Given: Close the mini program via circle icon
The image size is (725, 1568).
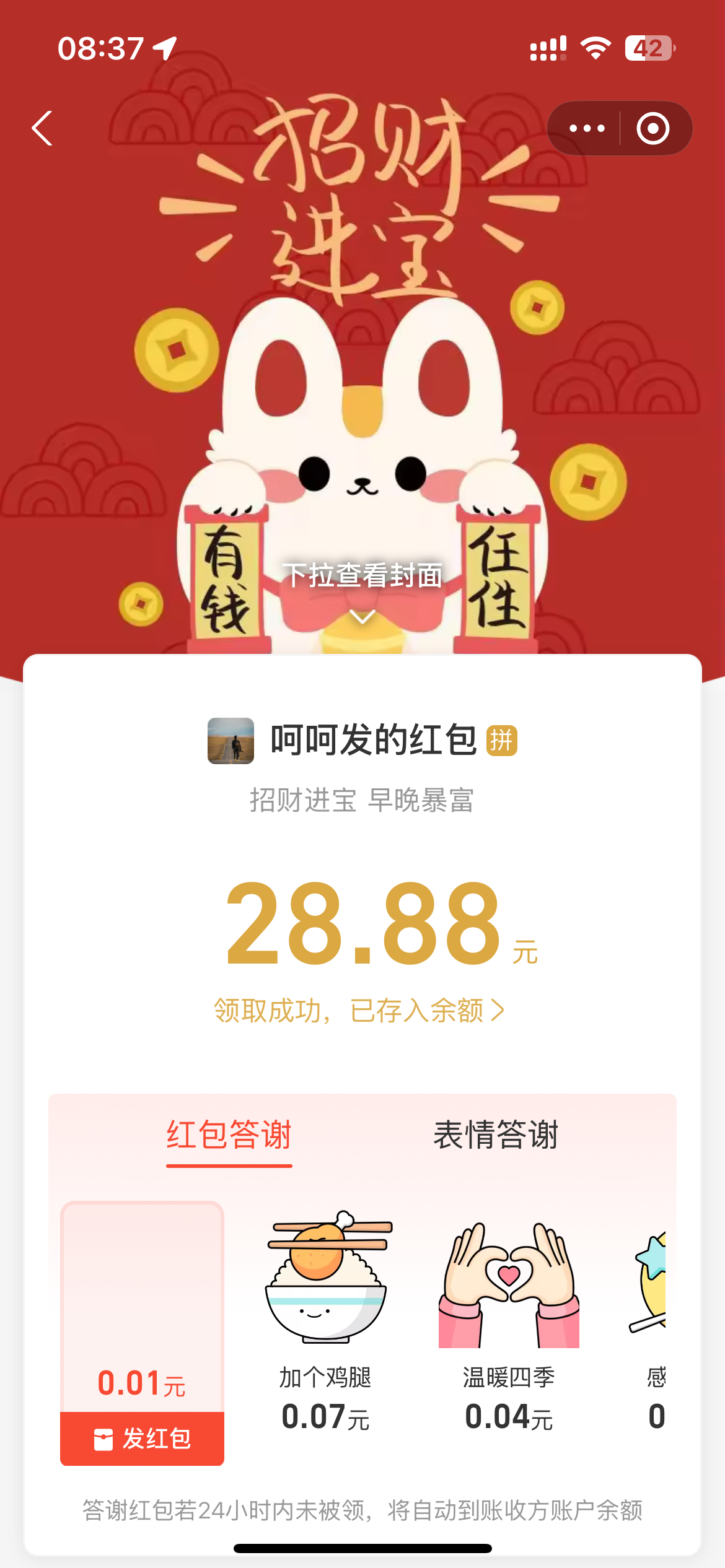Looking at the screenshot, I should click(x=653, y=128).
